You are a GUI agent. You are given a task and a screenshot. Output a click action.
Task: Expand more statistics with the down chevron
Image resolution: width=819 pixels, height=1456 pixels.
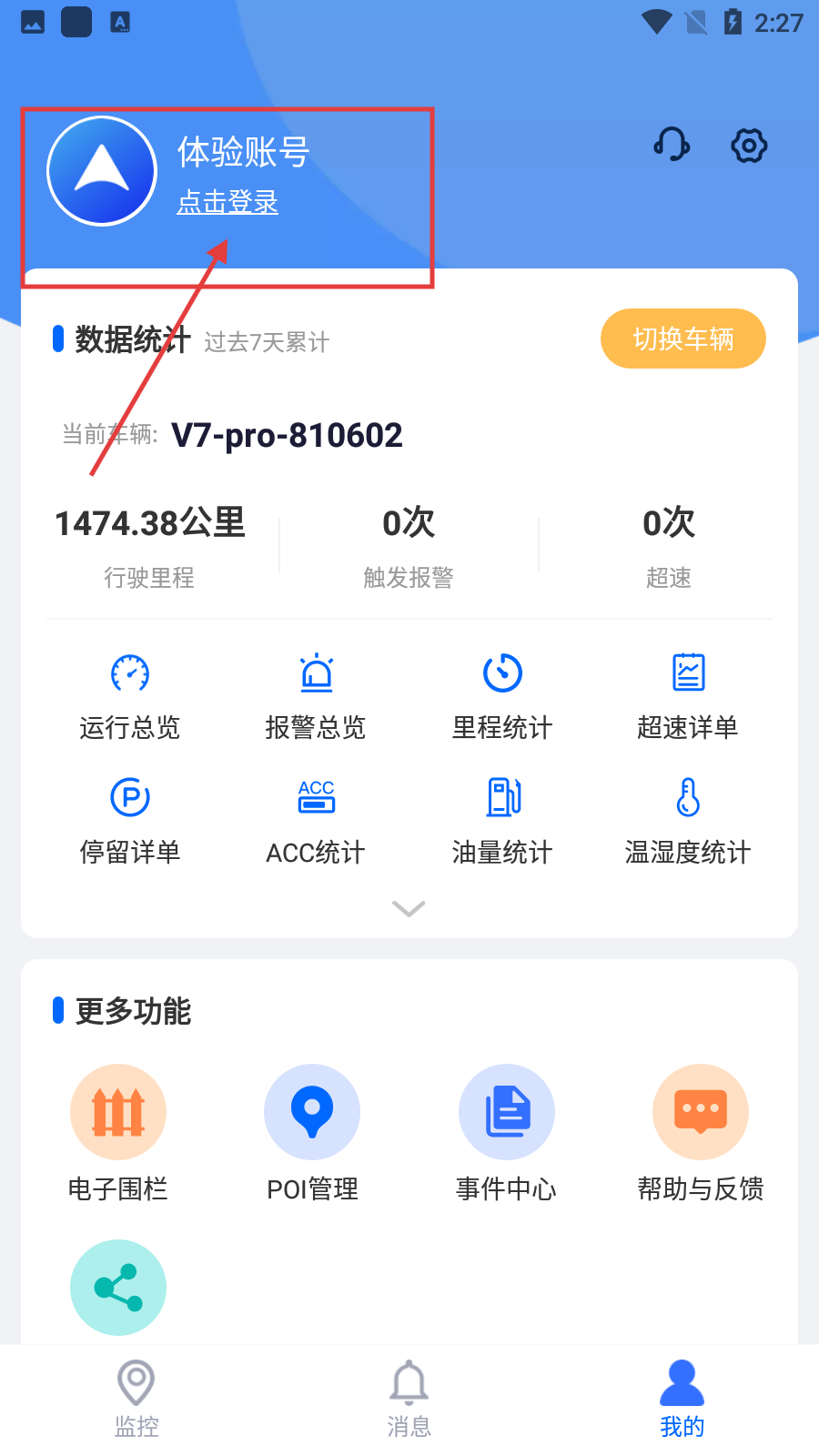point(409,908)
